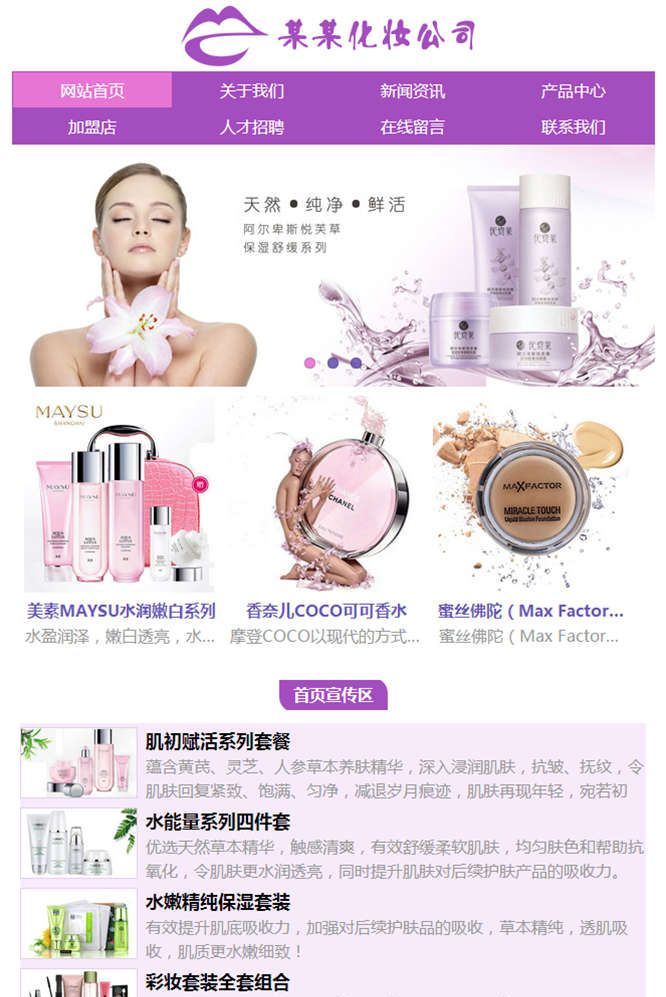
Task: Open 在线留言 page
Action: (412, 127)
